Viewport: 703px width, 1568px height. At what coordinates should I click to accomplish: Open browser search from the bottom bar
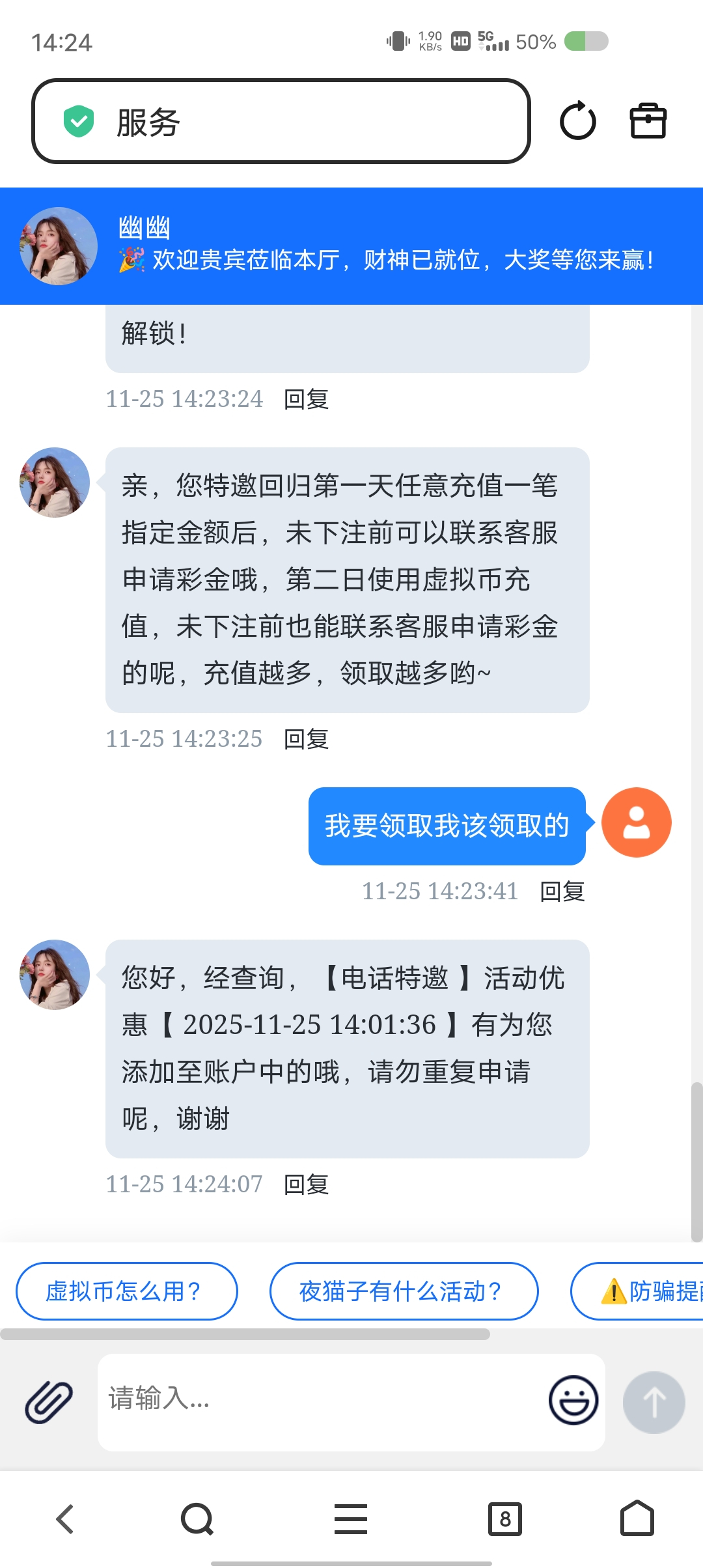point(197,1519)
